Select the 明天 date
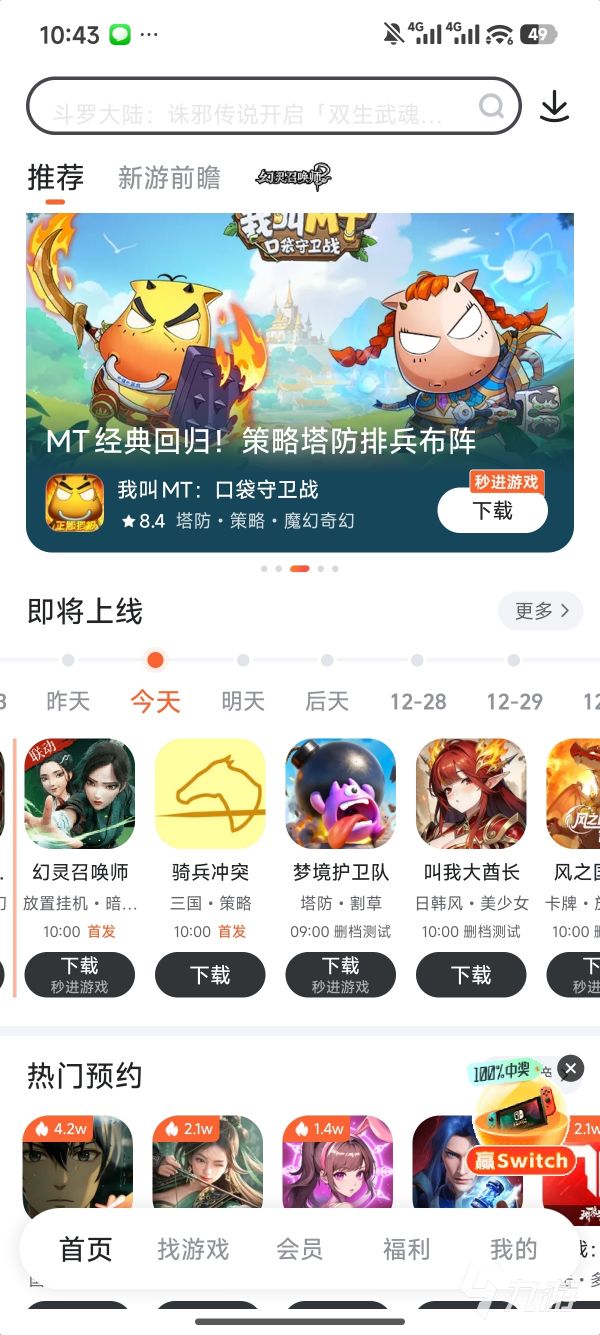 pyautogui.click(x=243, y=701)
